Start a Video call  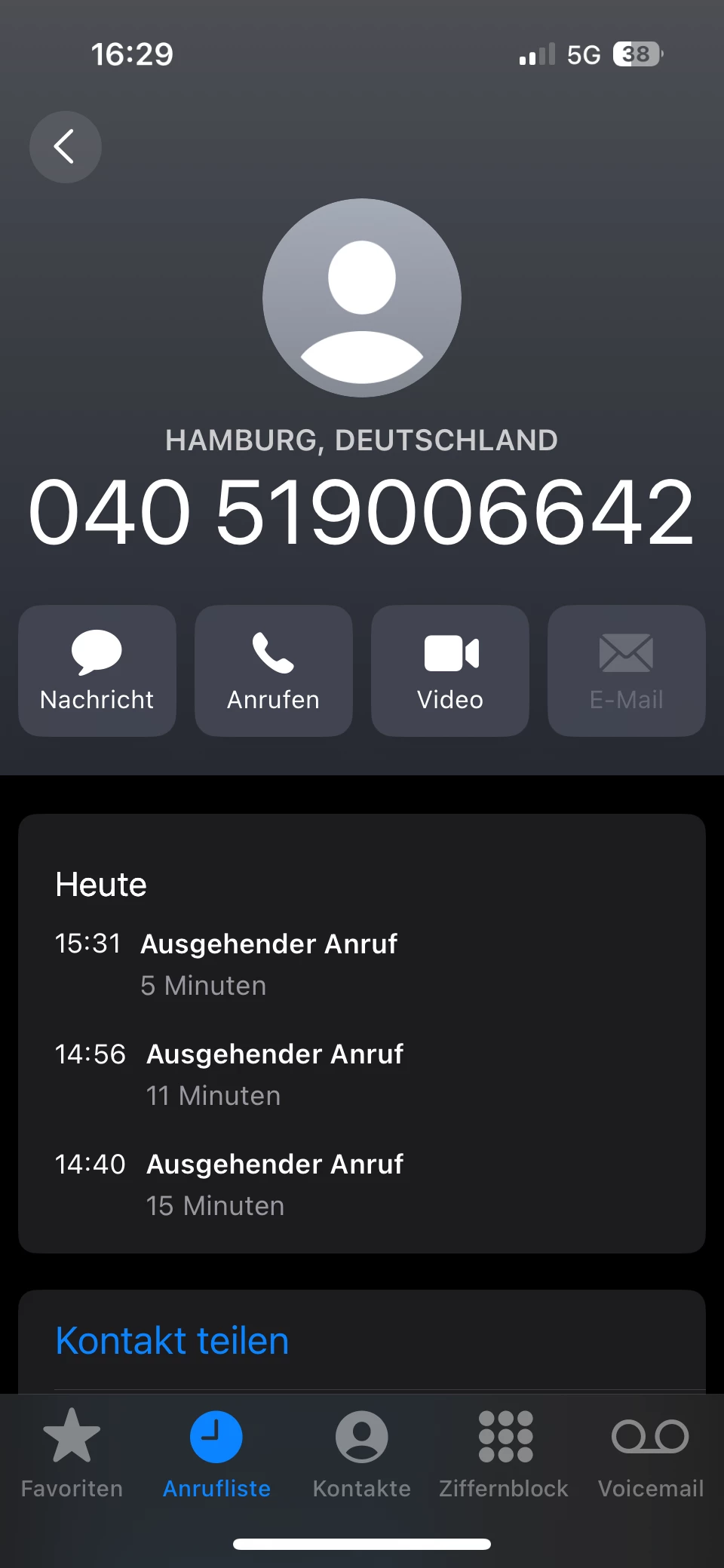450,670
